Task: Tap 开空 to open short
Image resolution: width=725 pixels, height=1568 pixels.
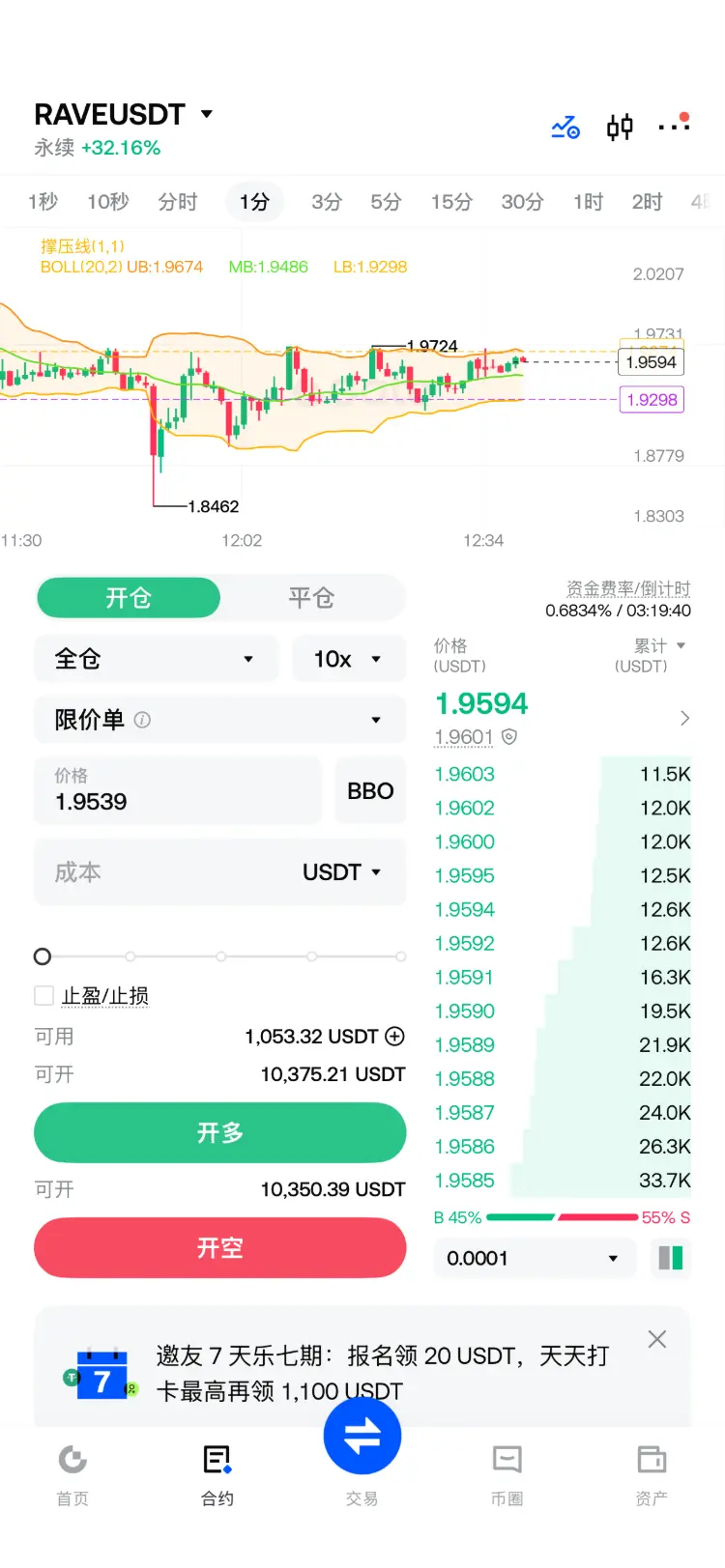Action: (219, 1247)
